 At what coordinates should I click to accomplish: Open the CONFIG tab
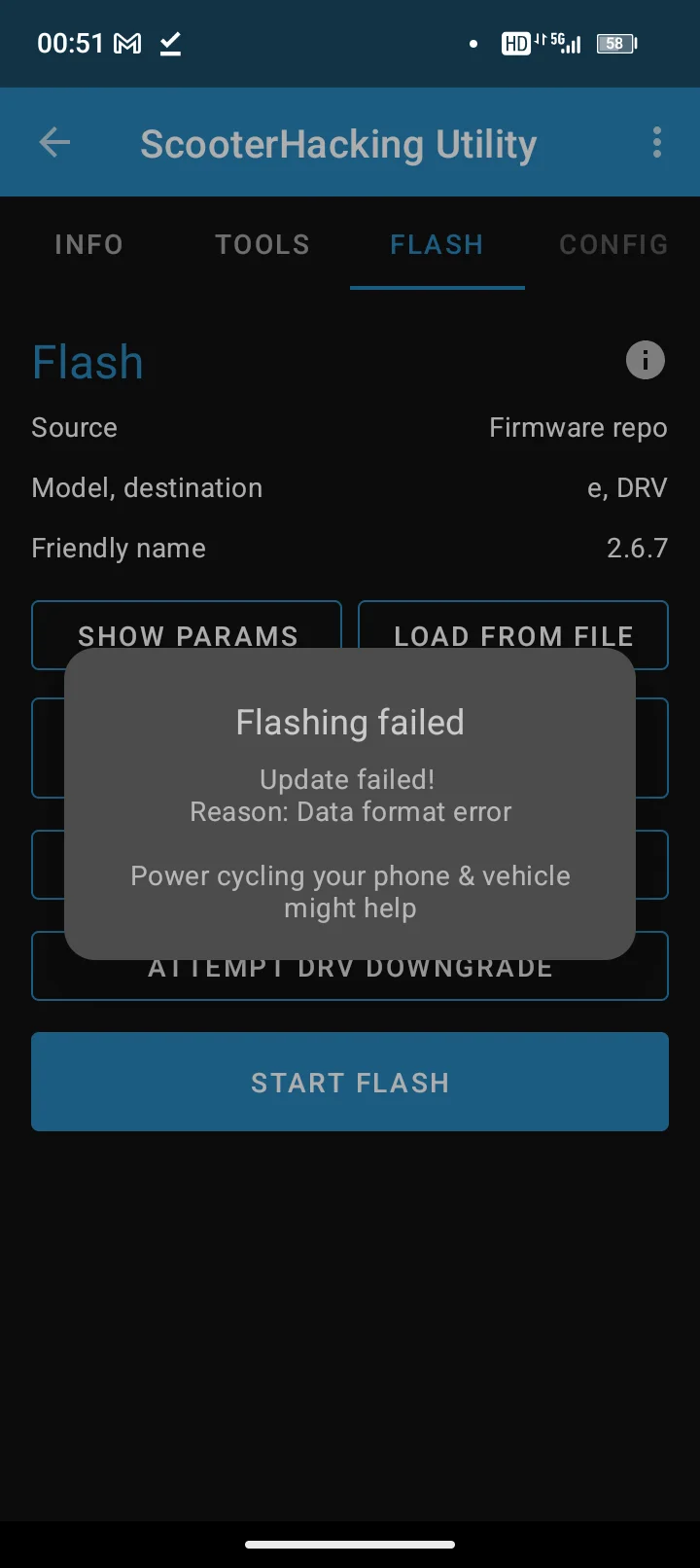tap(613, 244)
